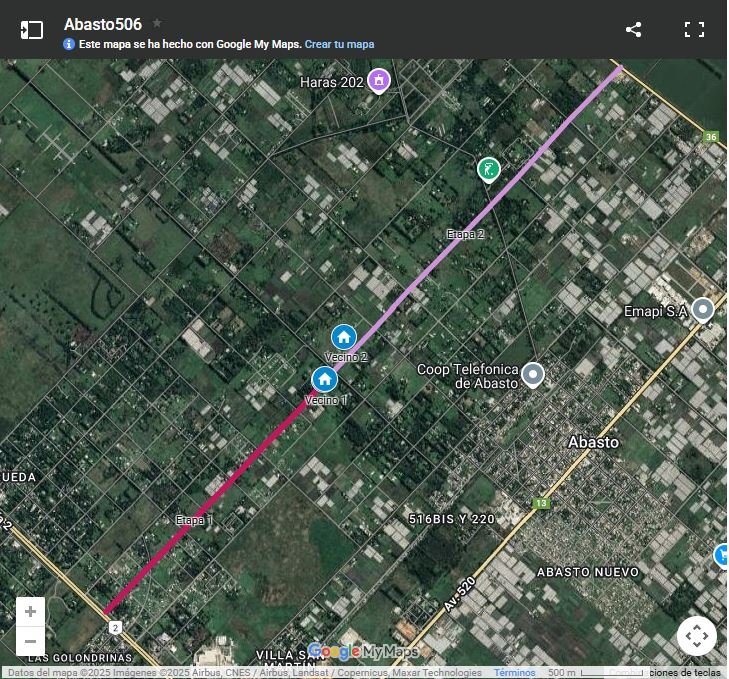
Task: Open the Haras 202 marker
Action: point(378,81)
